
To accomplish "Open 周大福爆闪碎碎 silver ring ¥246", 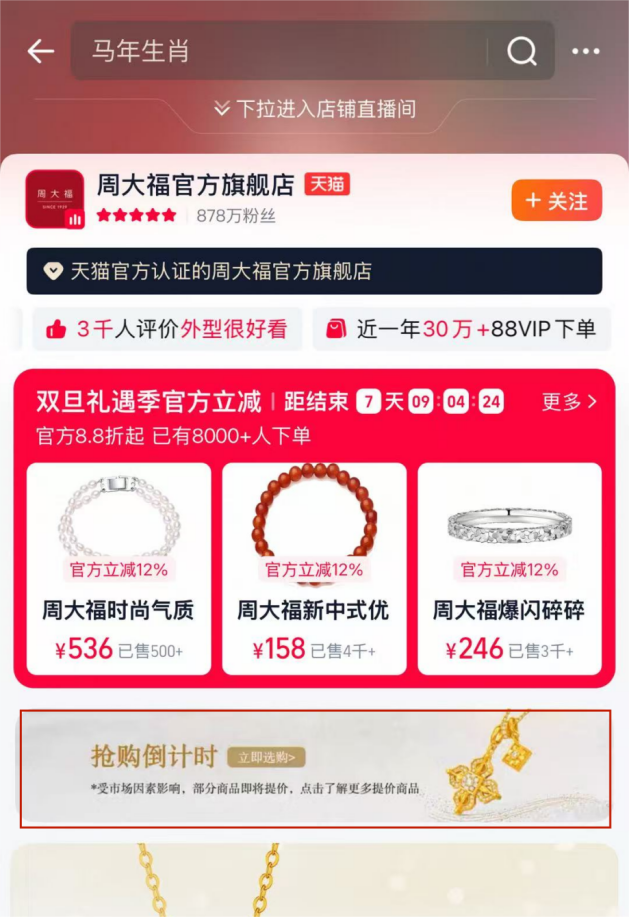I will [509, 567].
